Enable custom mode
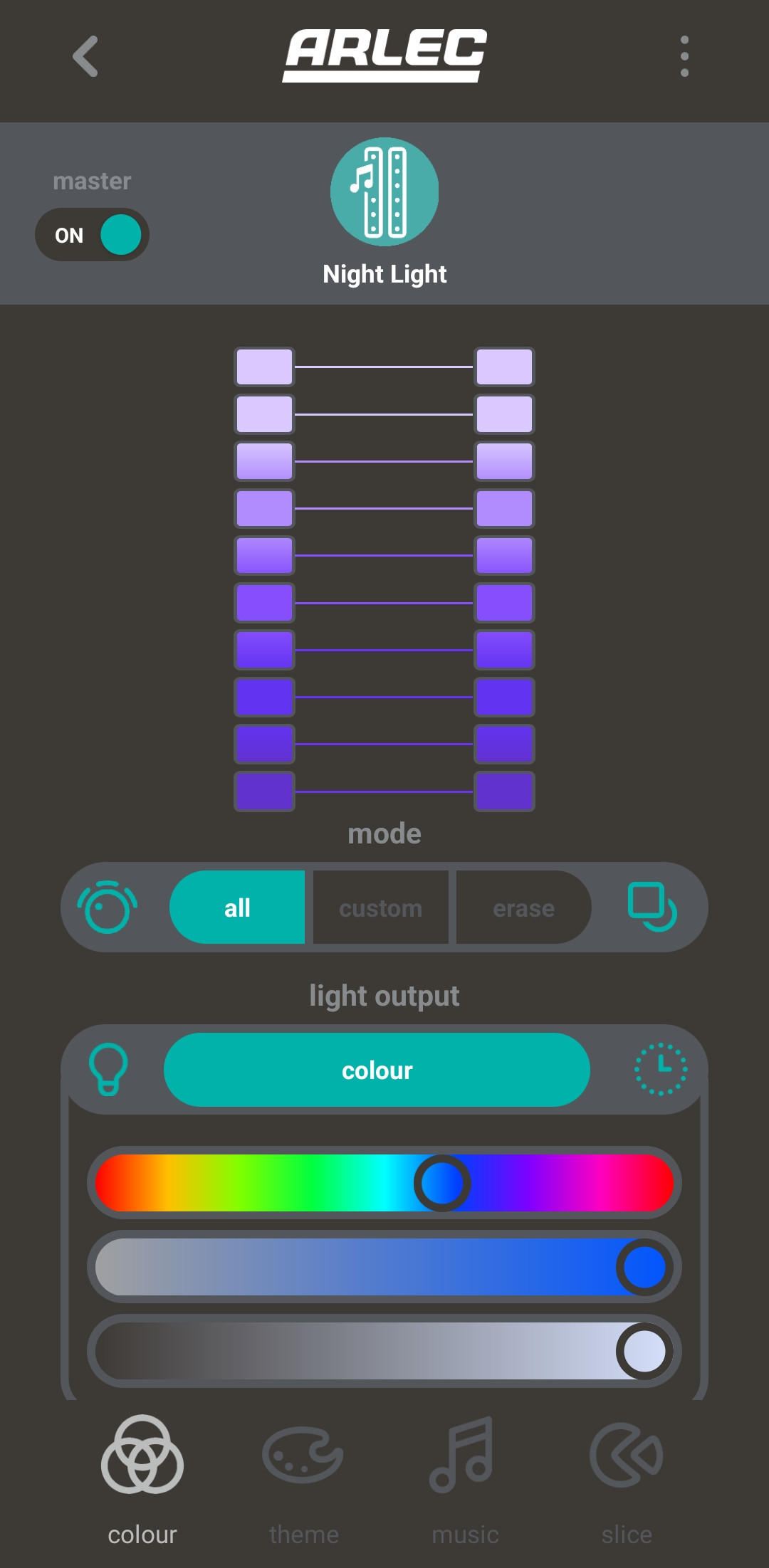Screen dimensions: 769x1568 click(380, 907)
